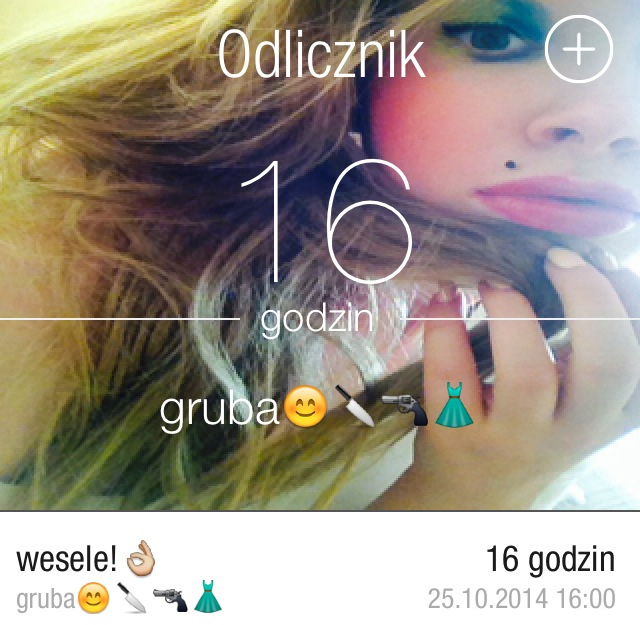Screen dimensions: 640x625
Task: Open the wesele! countdown entry
Action: tap(320, 576)
